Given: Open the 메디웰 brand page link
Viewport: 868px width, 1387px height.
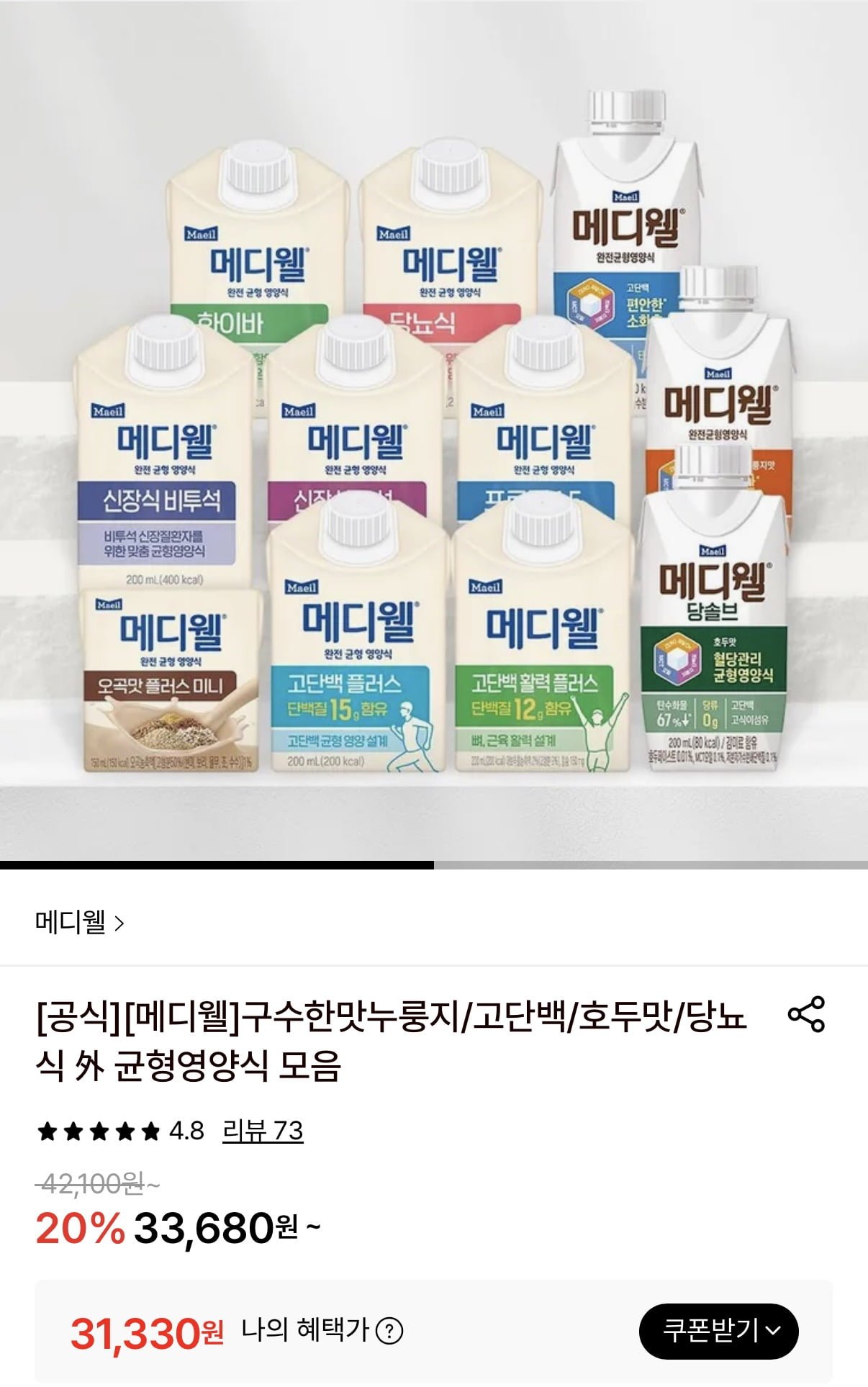Looking at the screenshot, I should click(80, 922).
